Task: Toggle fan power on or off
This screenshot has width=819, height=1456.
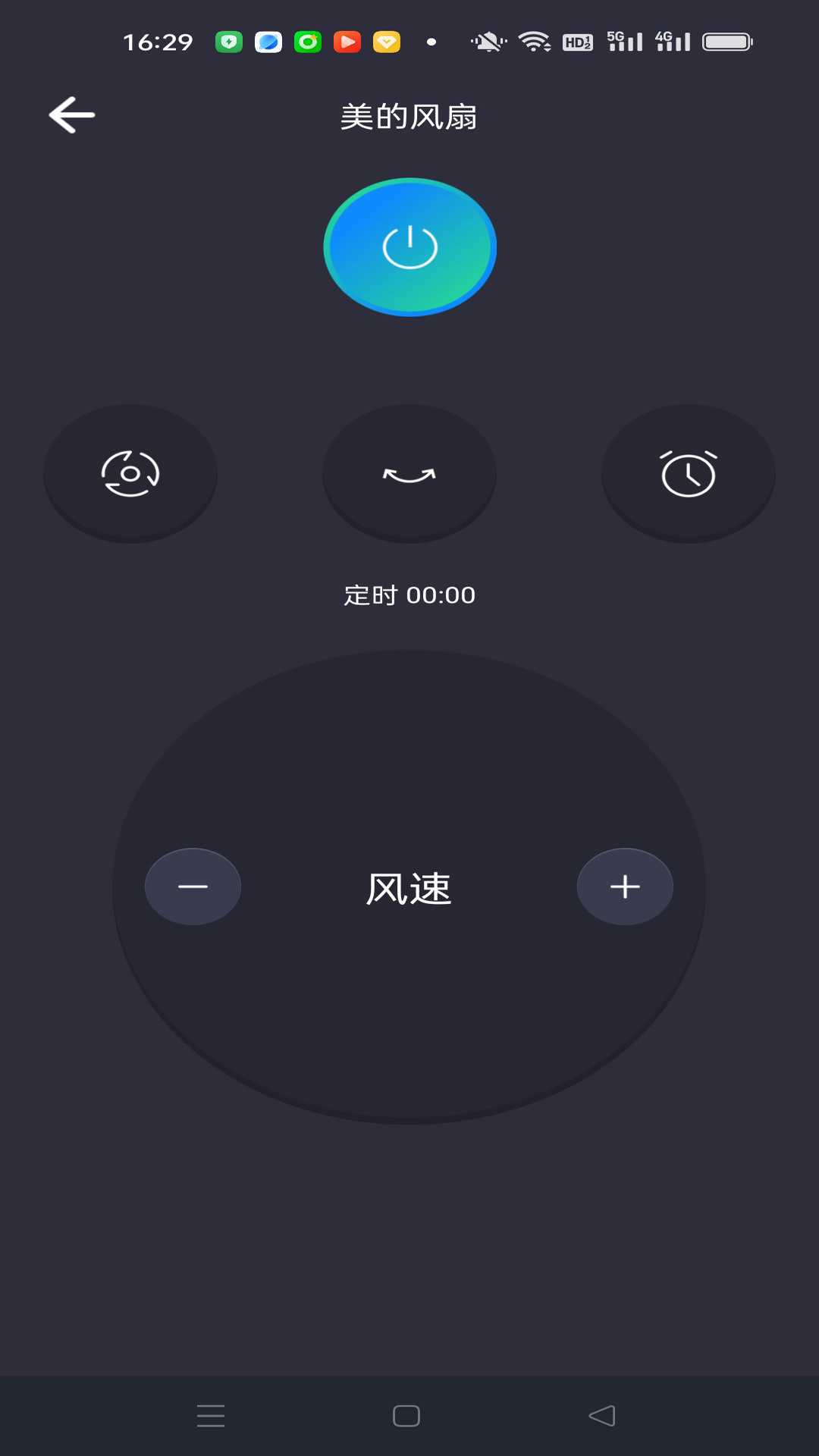Action: pos(409,246)
